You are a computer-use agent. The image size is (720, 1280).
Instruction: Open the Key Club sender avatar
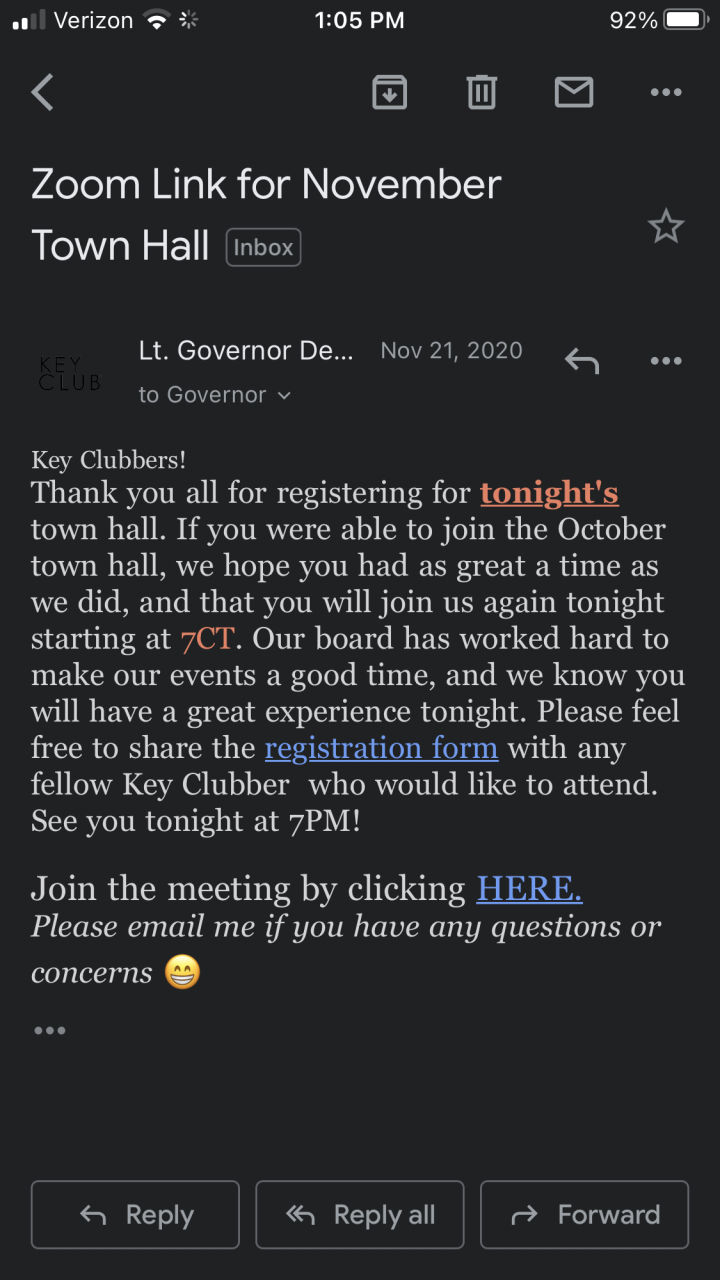pos(69,373)
